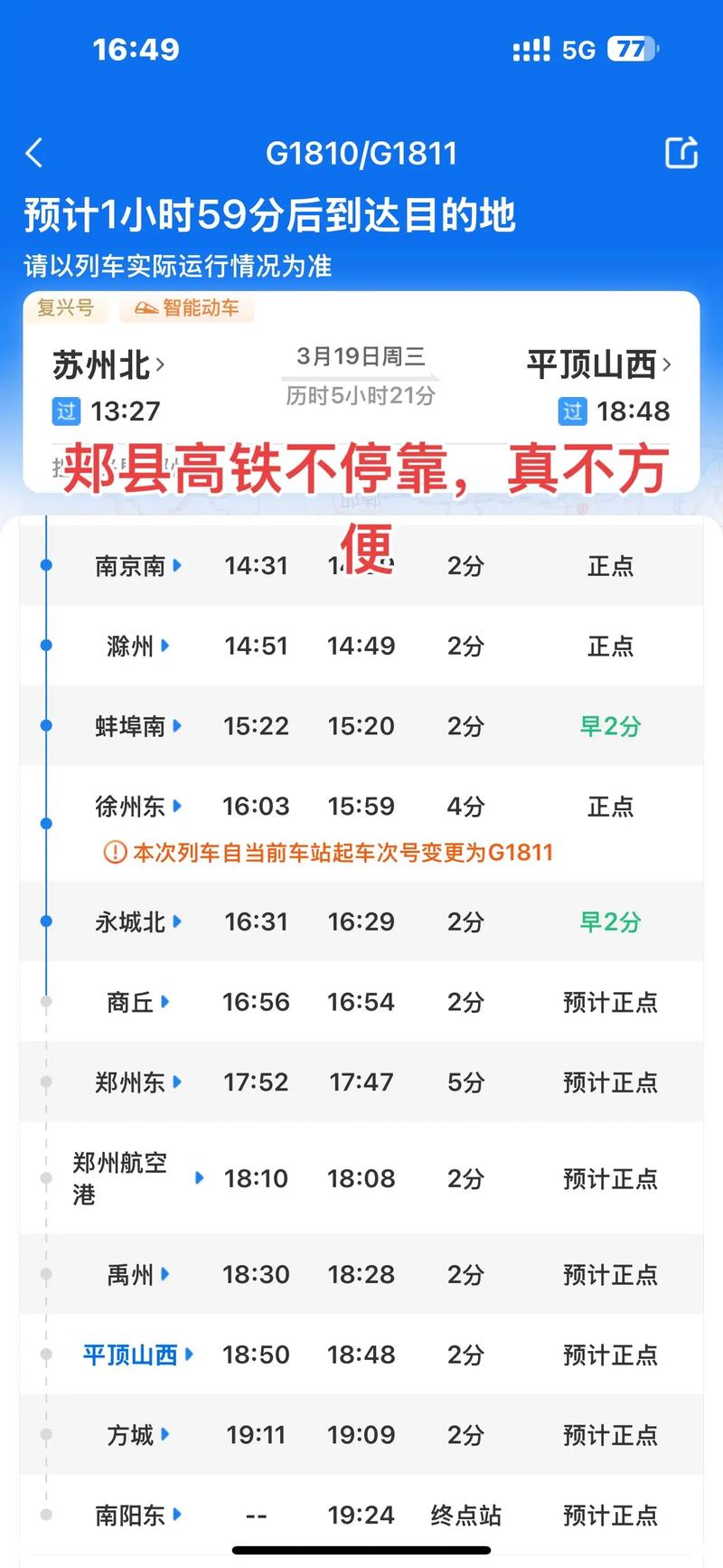Tap the share icon in top right
The height and width of the screenshot is (1568, 723).
[x=682, y=153]
